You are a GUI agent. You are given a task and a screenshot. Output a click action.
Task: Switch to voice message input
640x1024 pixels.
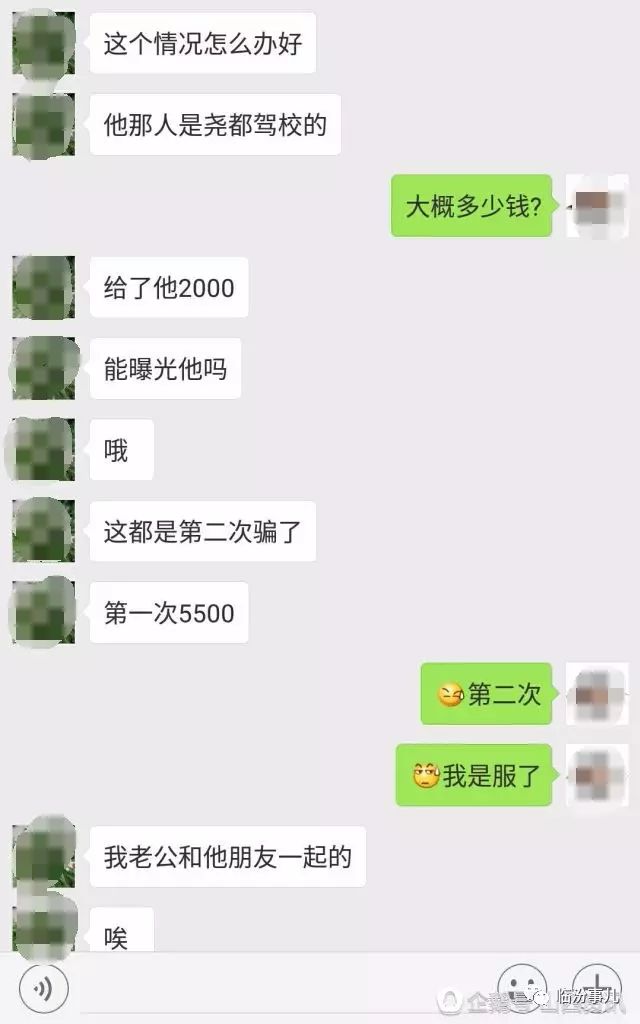click(x=43, y=989)
